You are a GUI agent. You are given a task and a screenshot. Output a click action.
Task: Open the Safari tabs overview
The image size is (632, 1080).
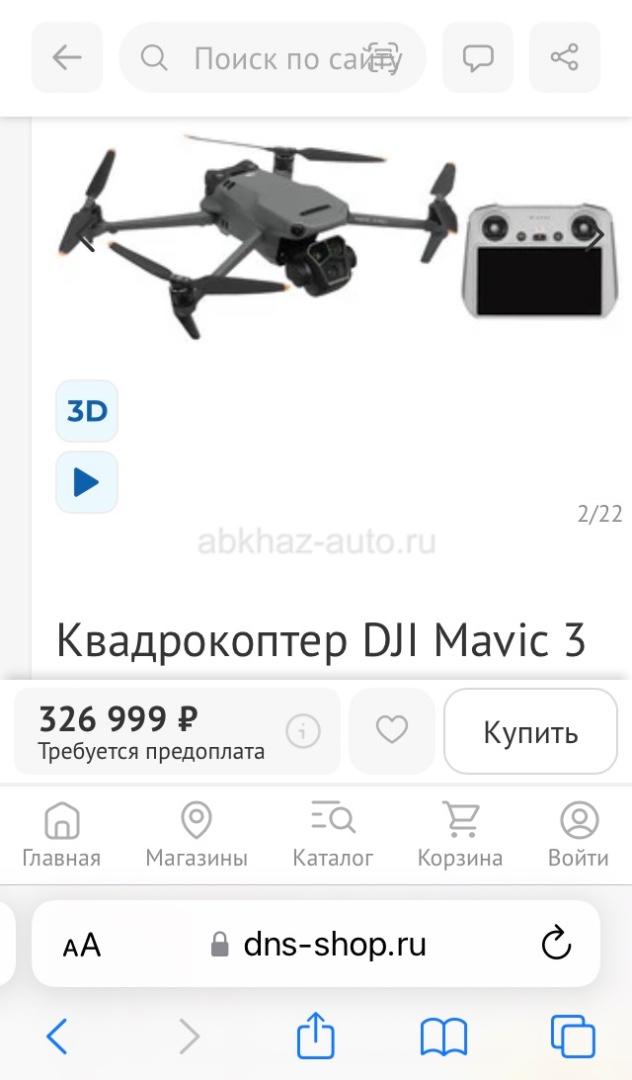572,1038
